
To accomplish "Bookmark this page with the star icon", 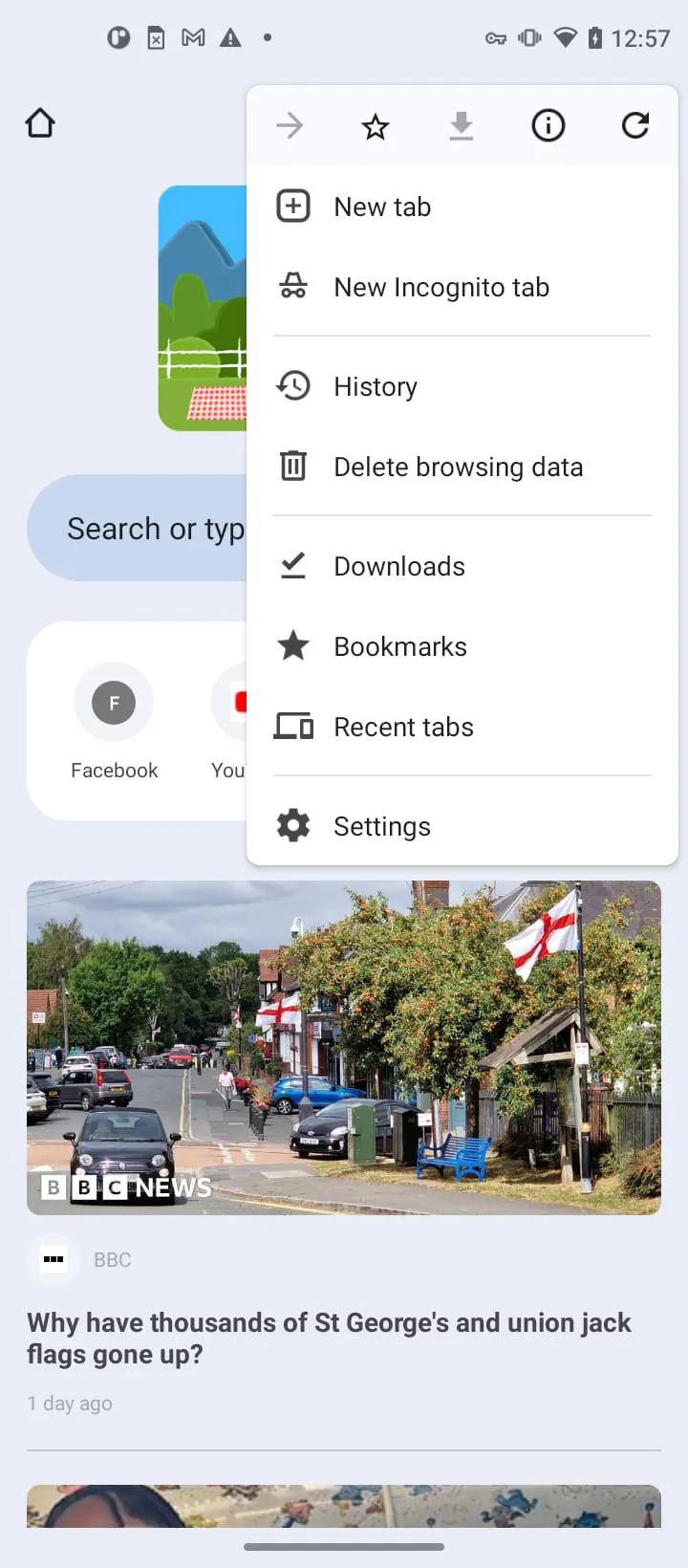I will click(x=376, y=126).
